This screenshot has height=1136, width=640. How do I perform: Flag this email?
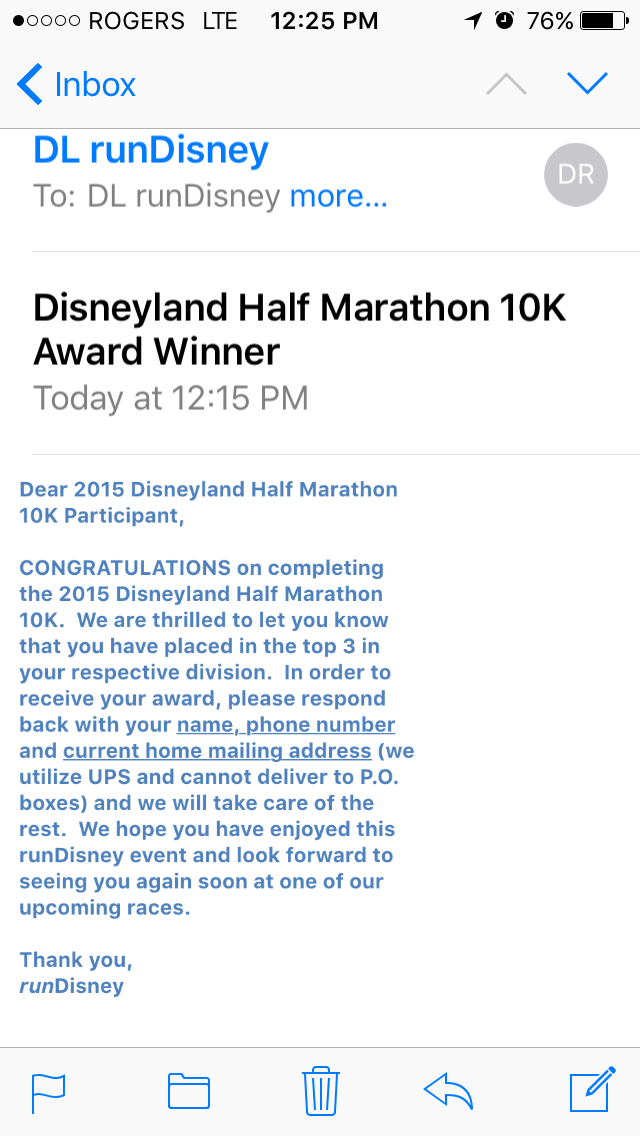point(48,1091)
